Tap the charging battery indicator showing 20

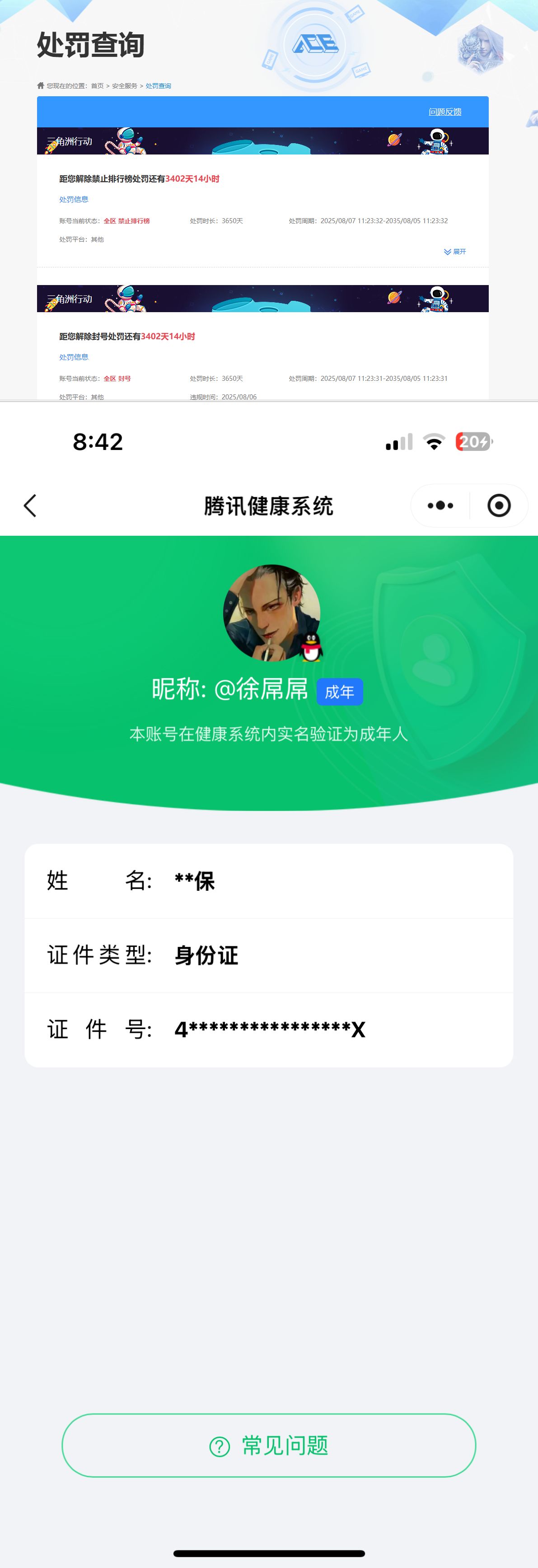tap(474, 442)
